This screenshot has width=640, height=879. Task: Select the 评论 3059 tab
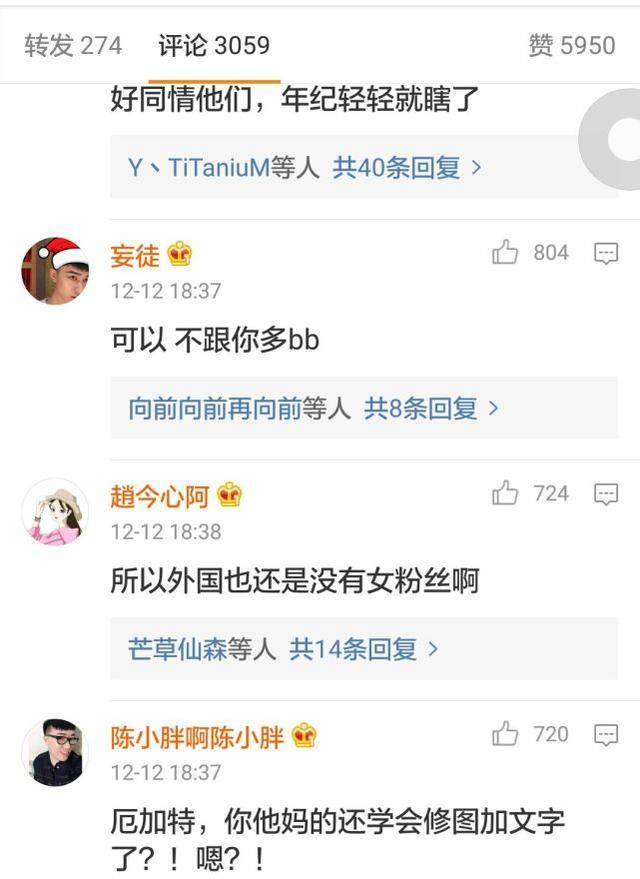213,45
